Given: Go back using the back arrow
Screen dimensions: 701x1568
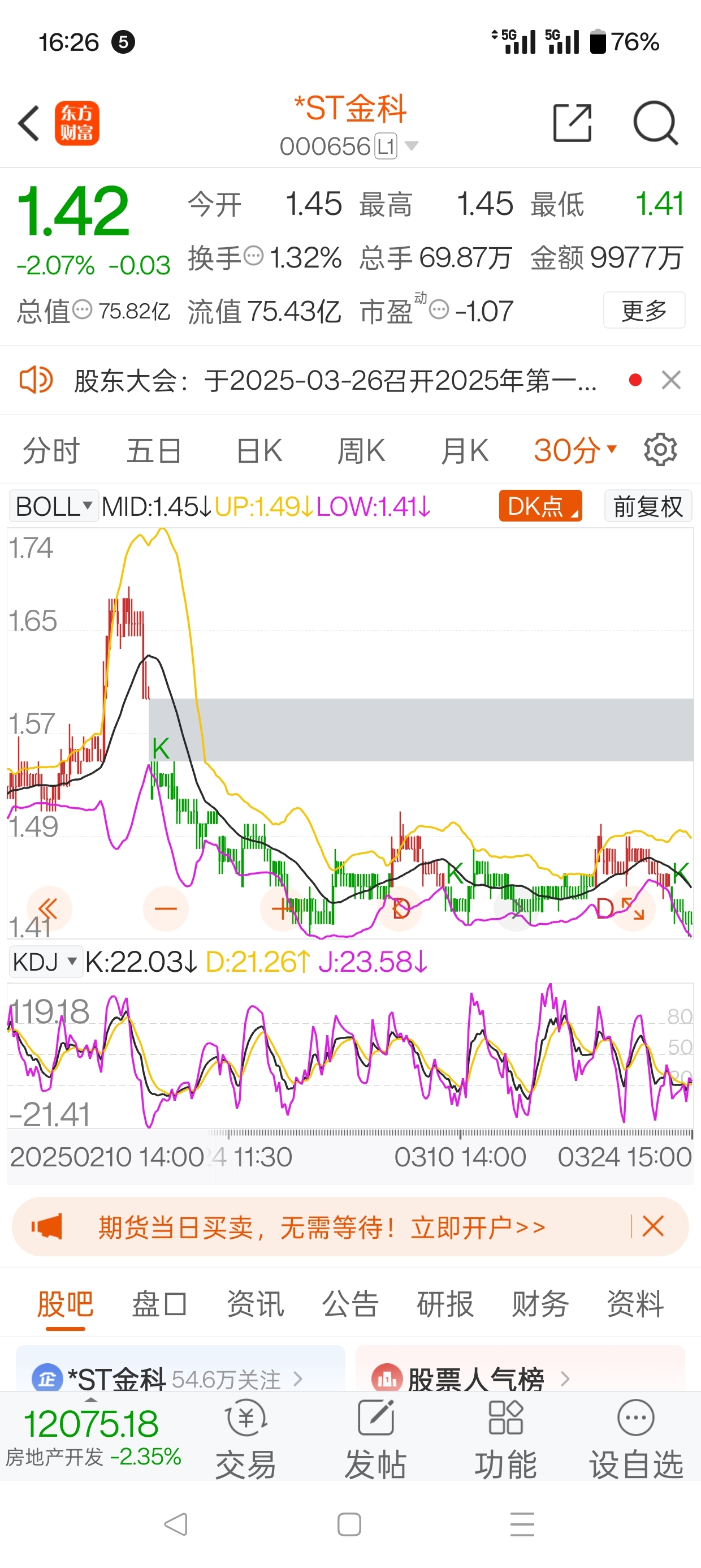Looking at the screenshot, I should tap(28, 122).
